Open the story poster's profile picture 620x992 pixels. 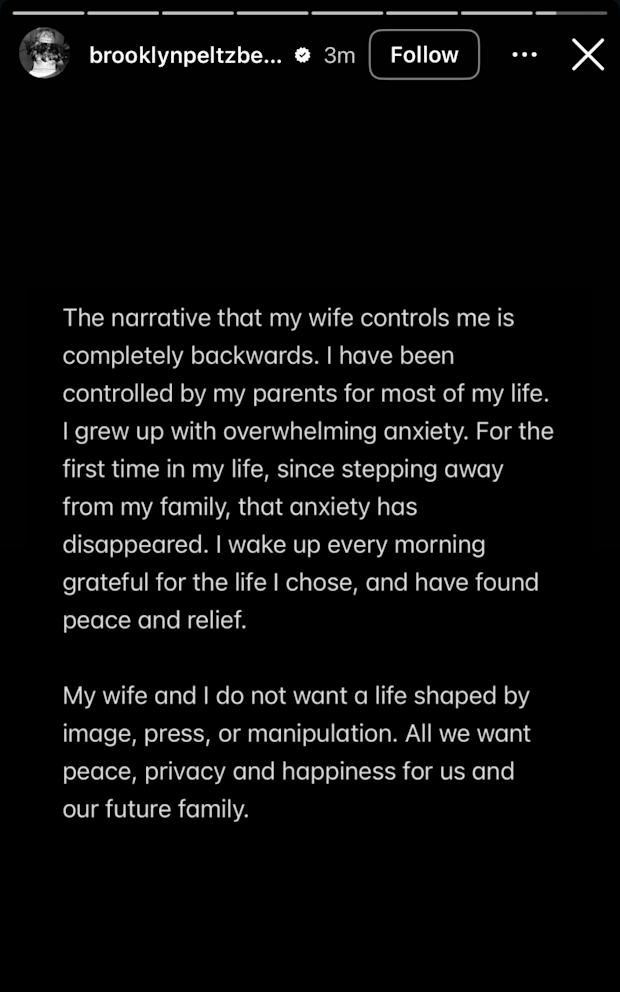[x=44, y=53]
